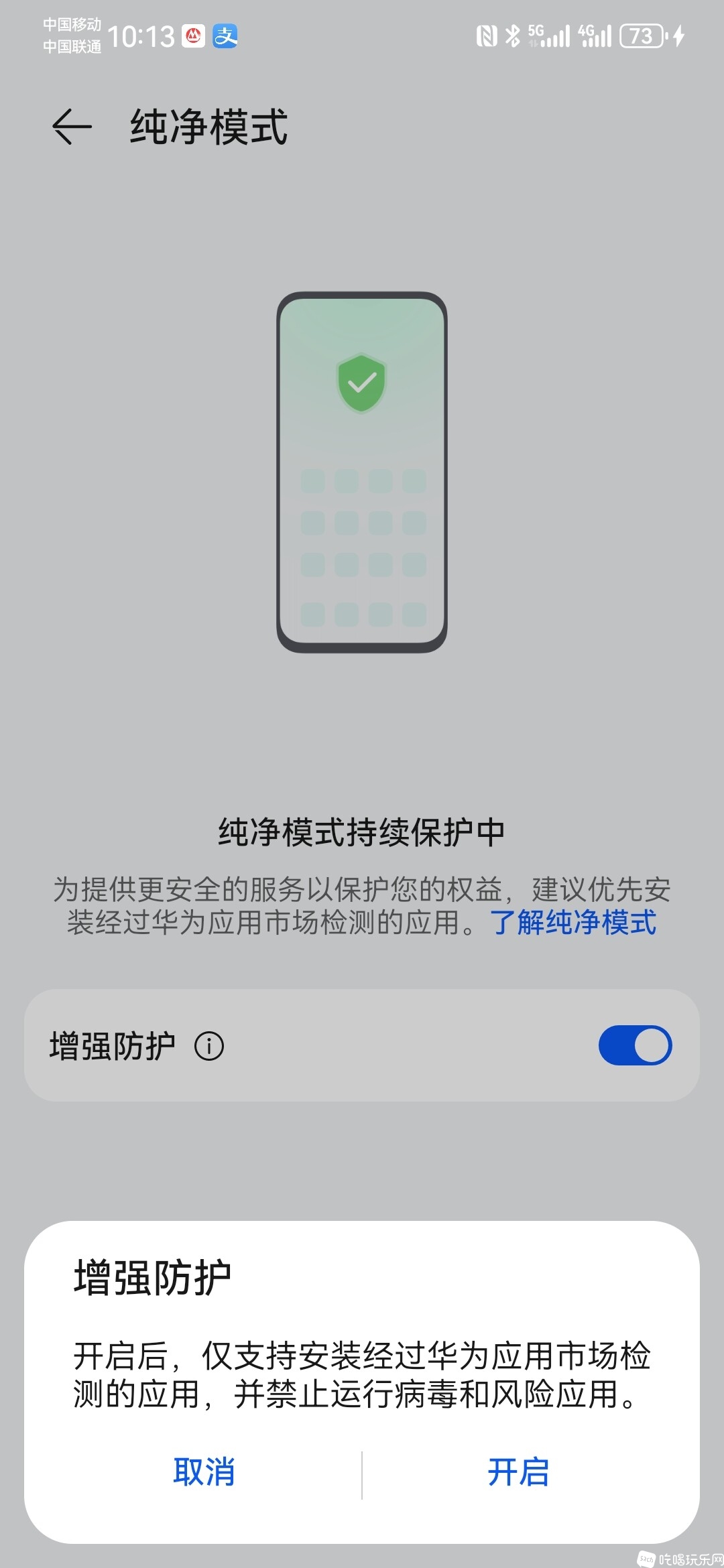The image size is (724, 1568).
Task: Confirm with 开启 in the dialog
Action: point(518,1472)
